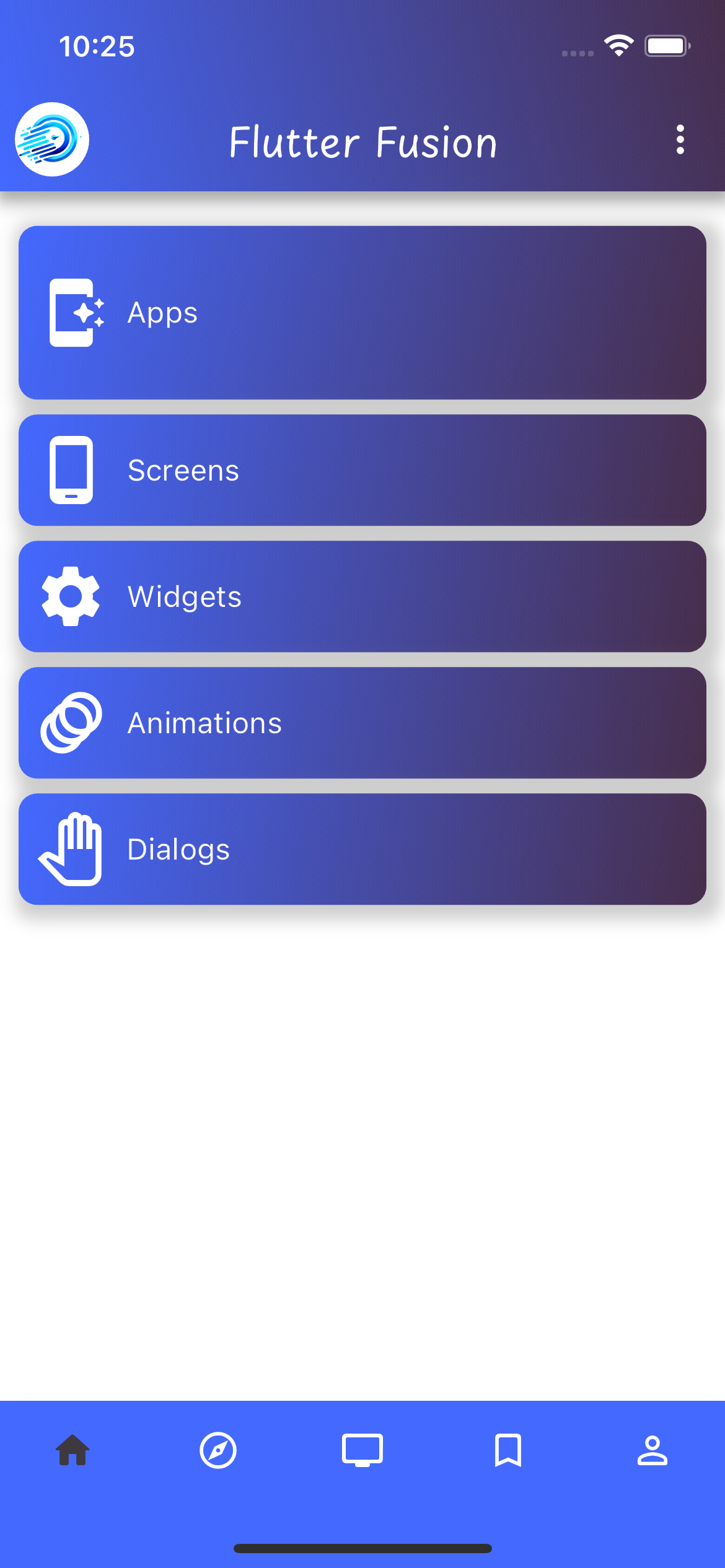Open the three-dot overflow menu

(x=680, y=140)
